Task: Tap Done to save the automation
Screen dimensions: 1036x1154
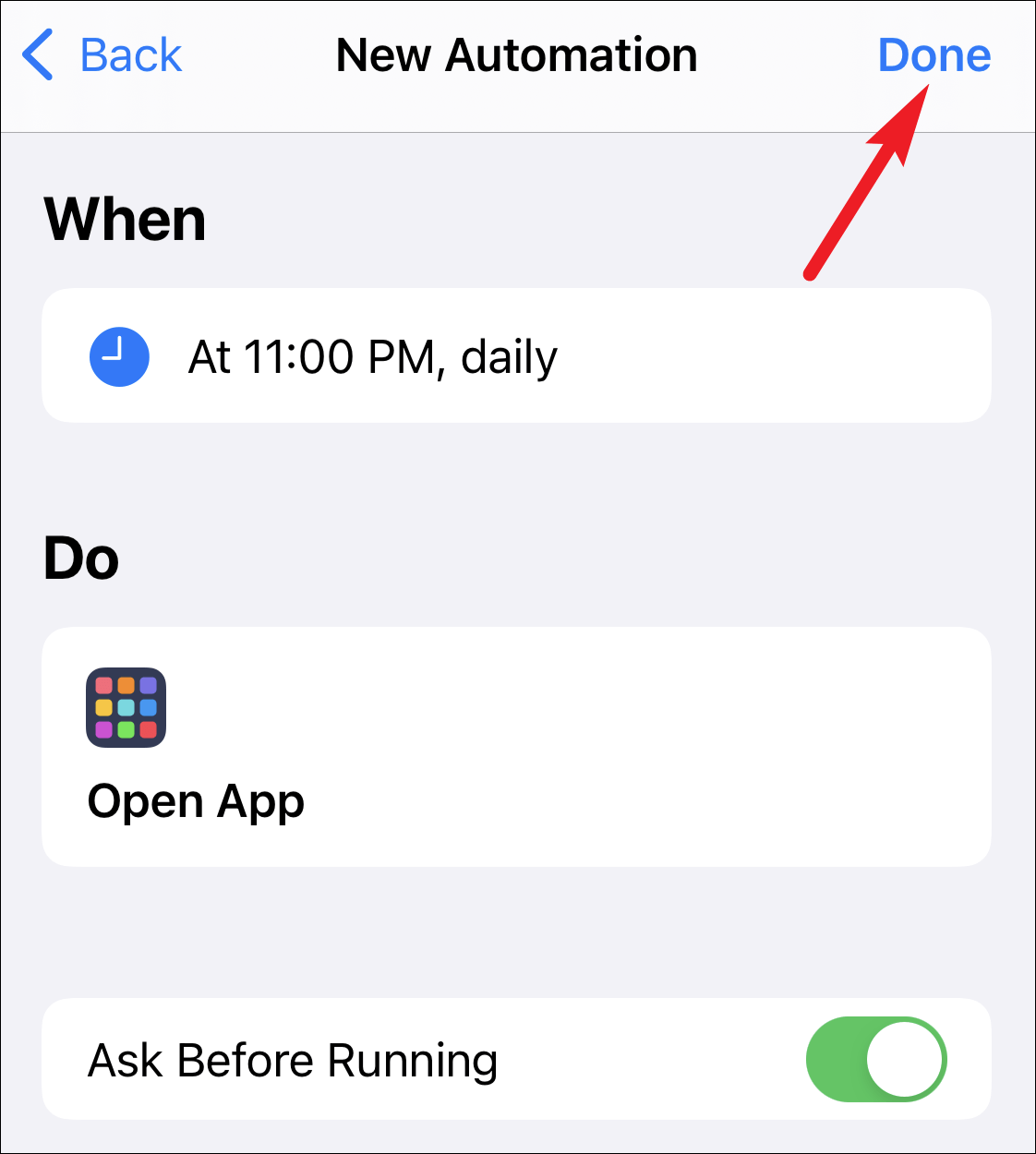Action: click(934, 55)
